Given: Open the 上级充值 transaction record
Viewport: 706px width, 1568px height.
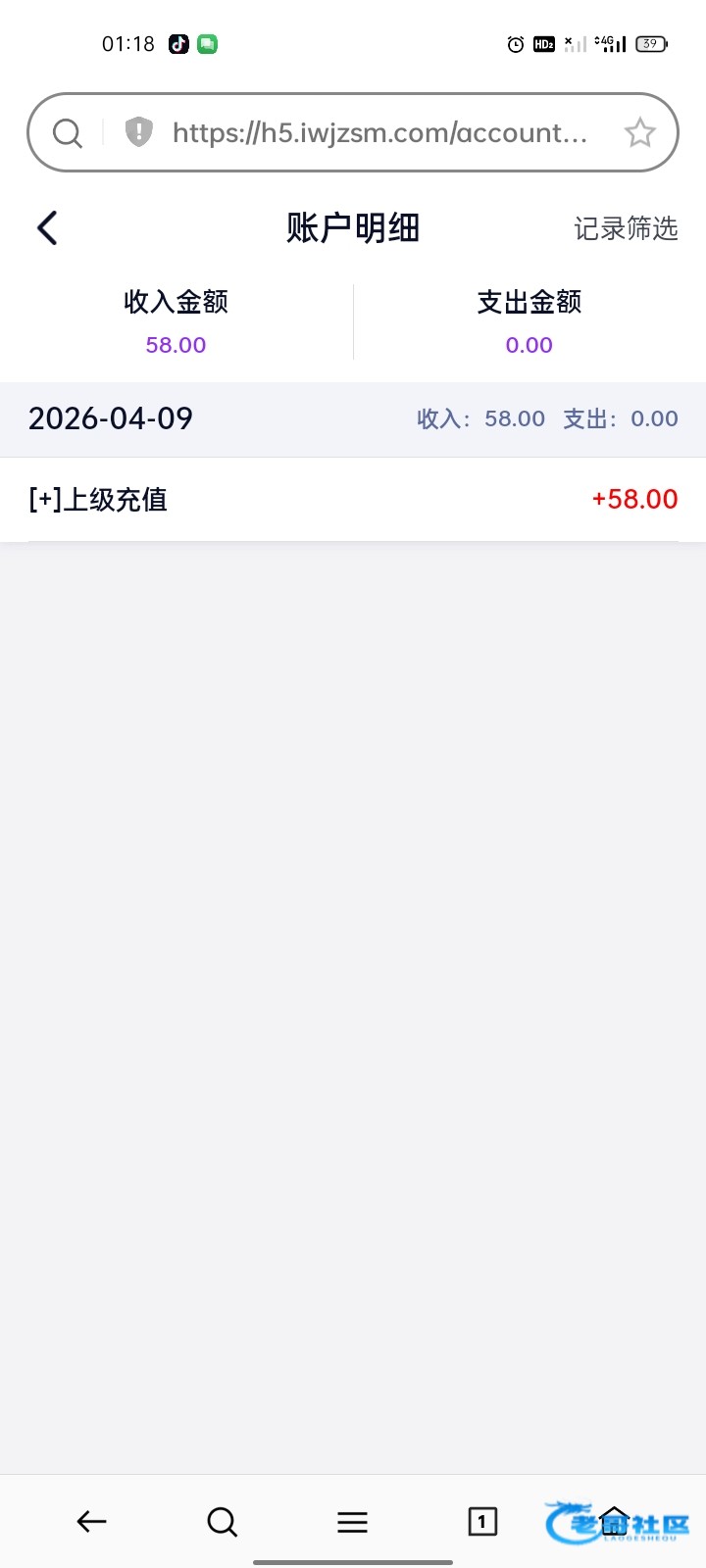Looking at the screenshot, I should coord(353,499).
